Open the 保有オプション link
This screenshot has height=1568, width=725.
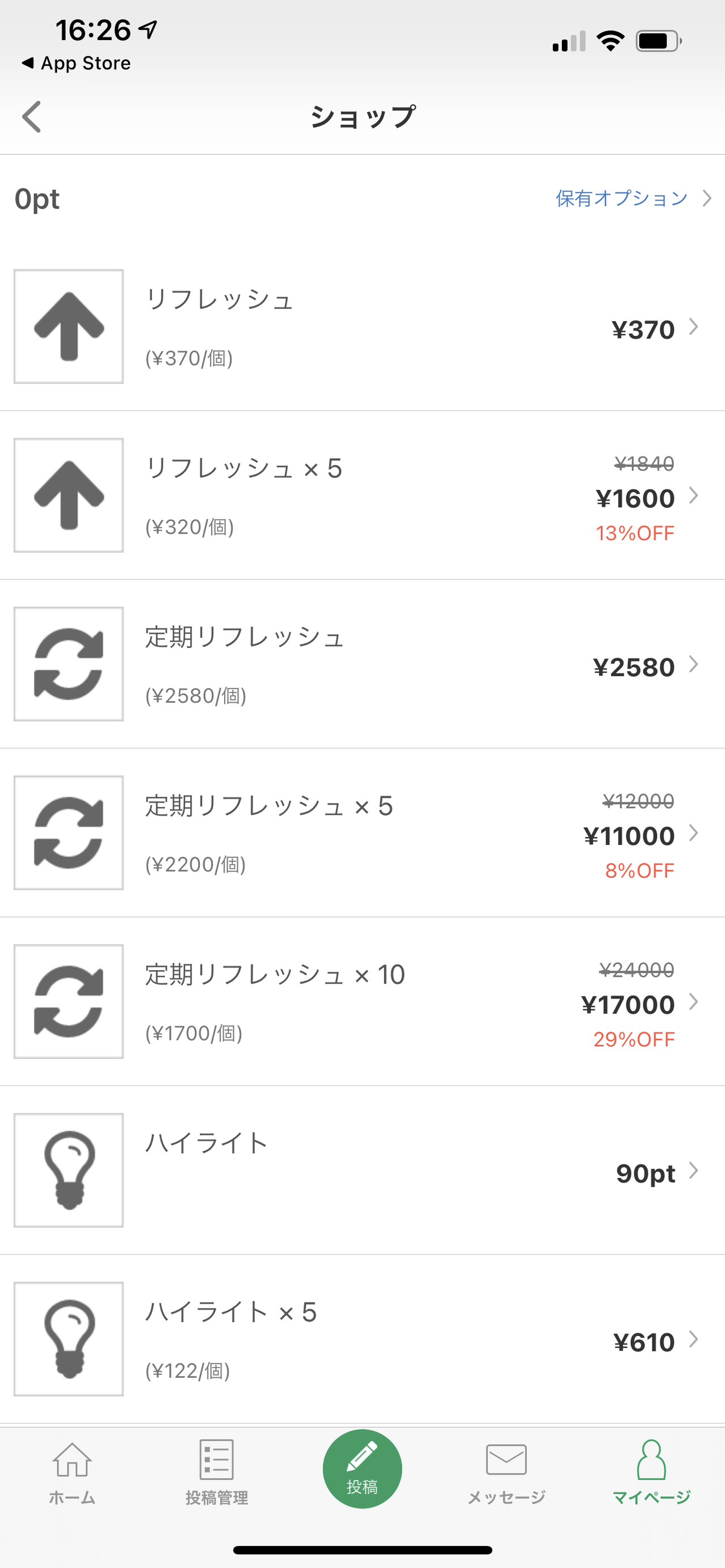632,198
